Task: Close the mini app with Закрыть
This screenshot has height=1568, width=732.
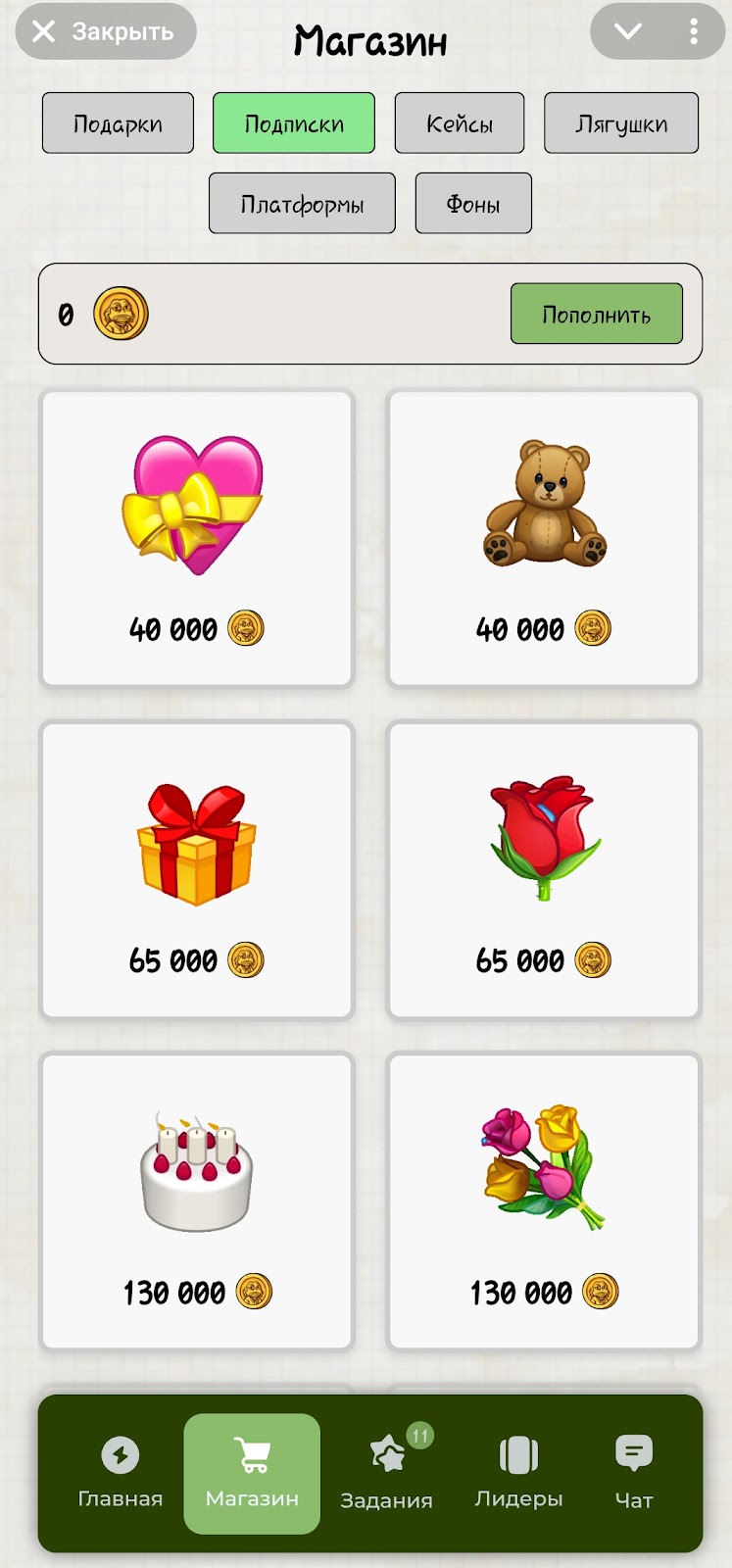Action: pyautogui.click(x=105, y=31)
